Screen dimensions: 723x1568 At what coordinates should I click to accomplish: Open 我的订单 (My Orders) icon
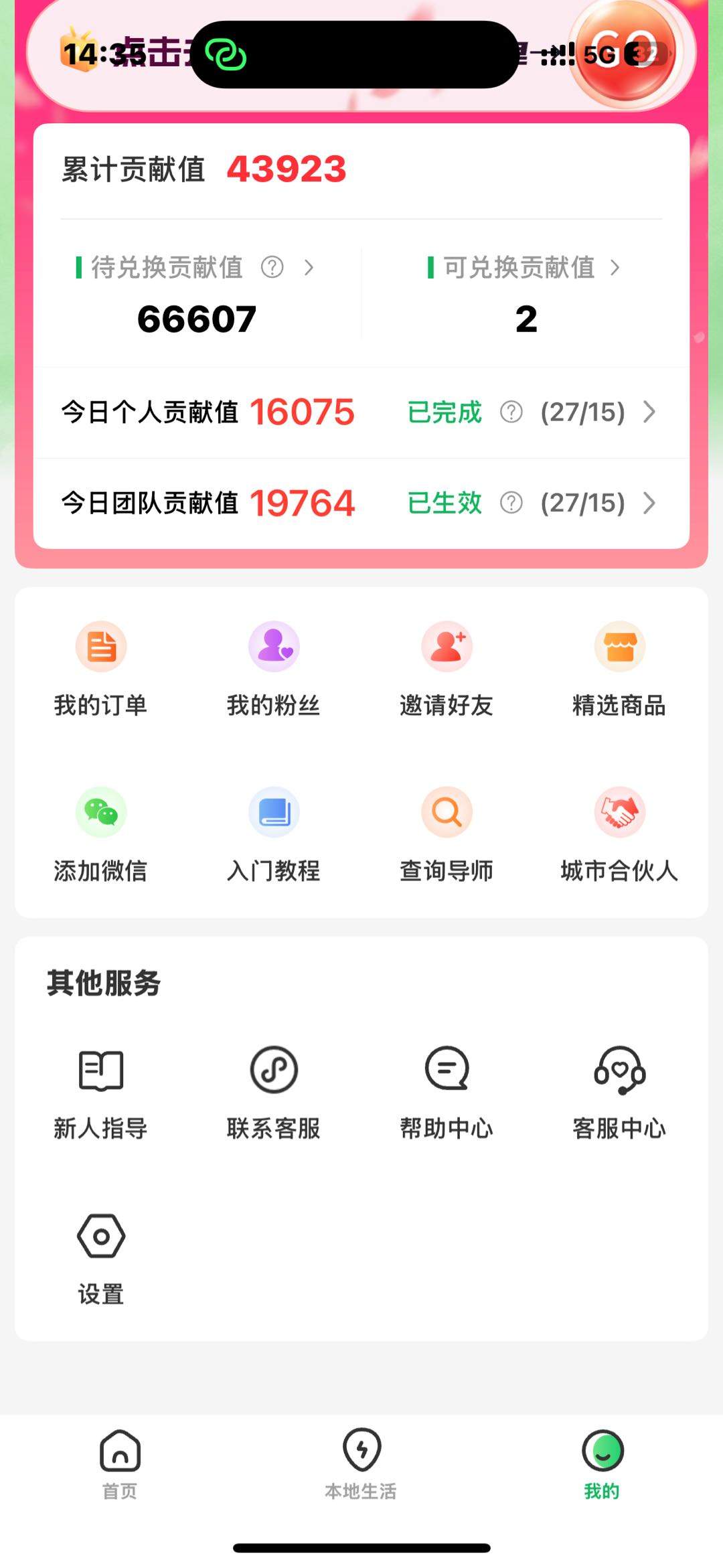pos(100,645)
